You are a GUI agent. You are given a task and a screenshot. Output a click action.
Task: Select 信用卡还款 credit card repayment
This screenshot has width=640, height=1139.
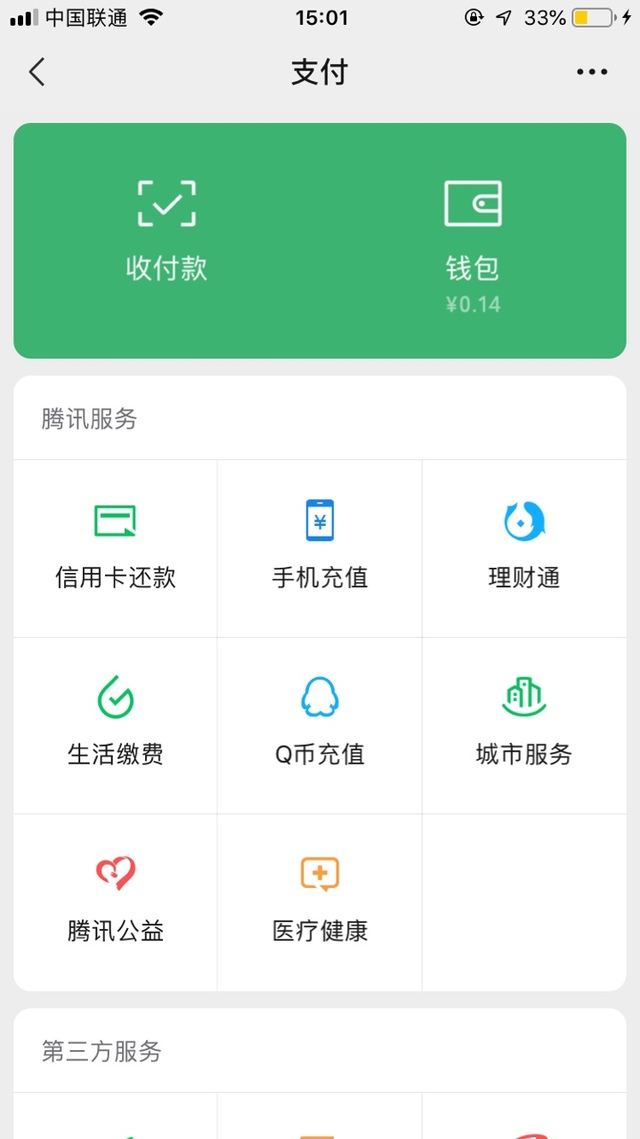[x=116, y=548]
